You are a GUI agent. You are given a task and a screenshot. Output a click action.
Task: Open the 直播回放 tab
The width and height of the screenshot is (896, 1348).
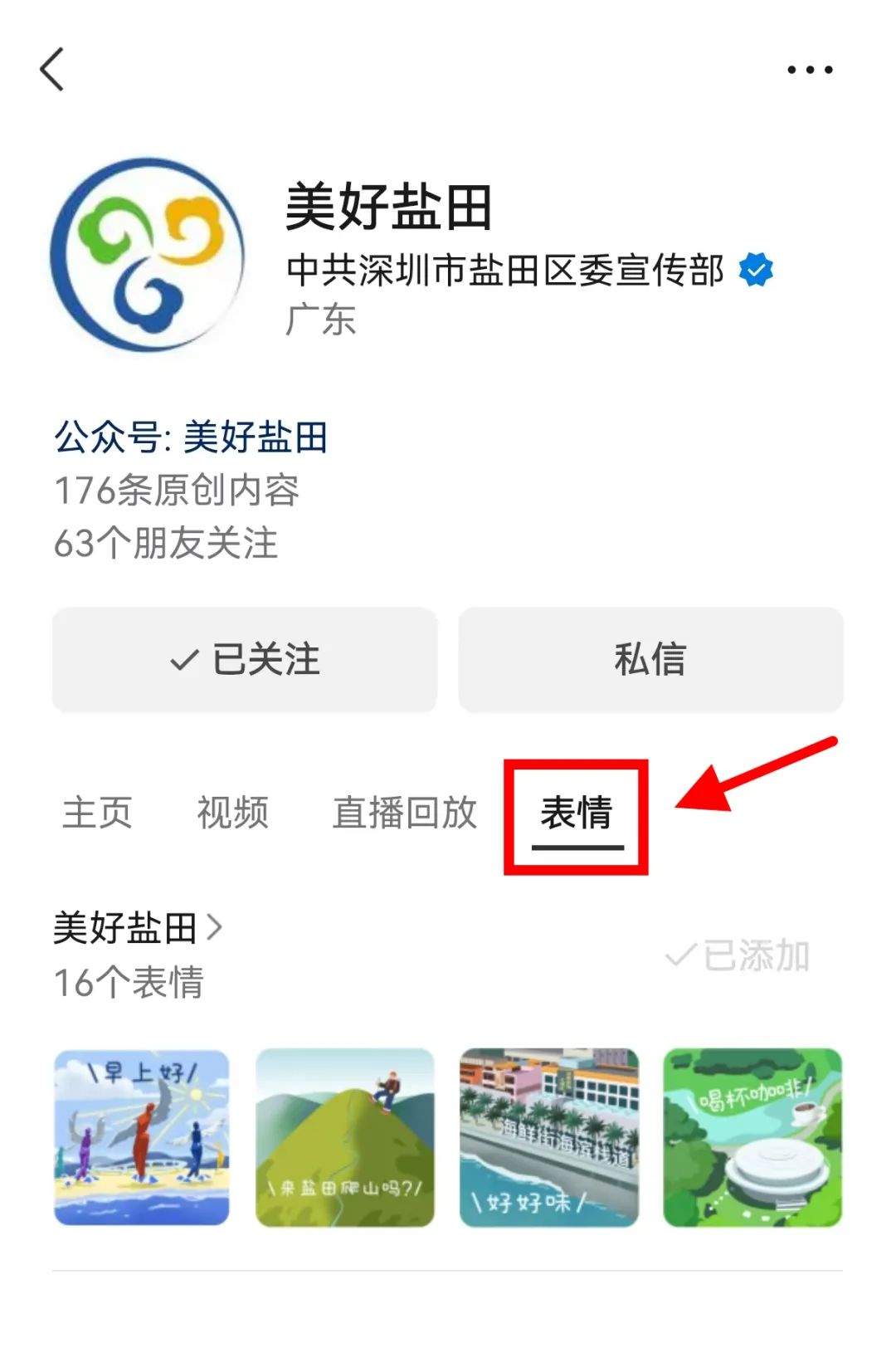(x=404, y=813)
